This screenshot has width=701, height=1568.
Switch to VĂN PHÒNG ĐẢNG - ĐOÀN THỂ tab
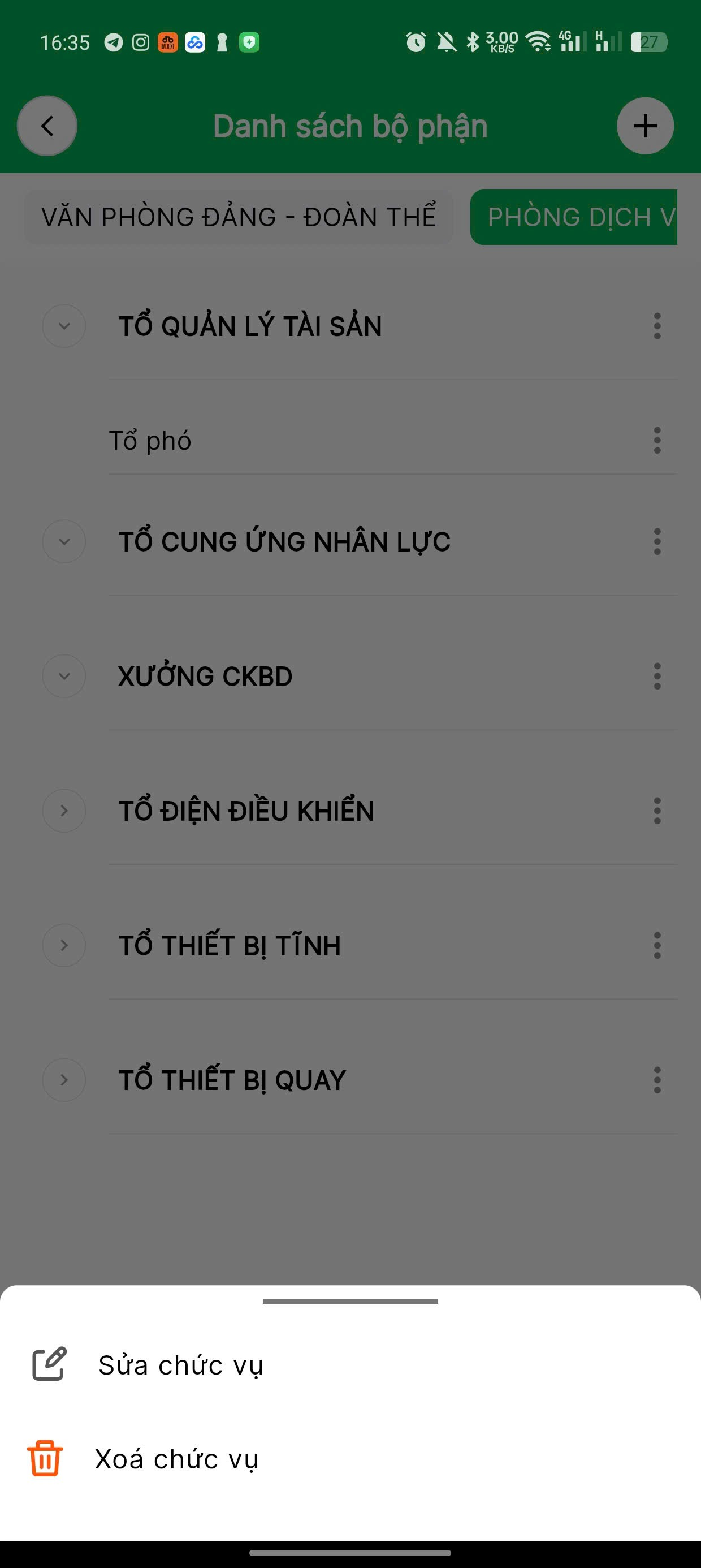[x=239, y=217]
